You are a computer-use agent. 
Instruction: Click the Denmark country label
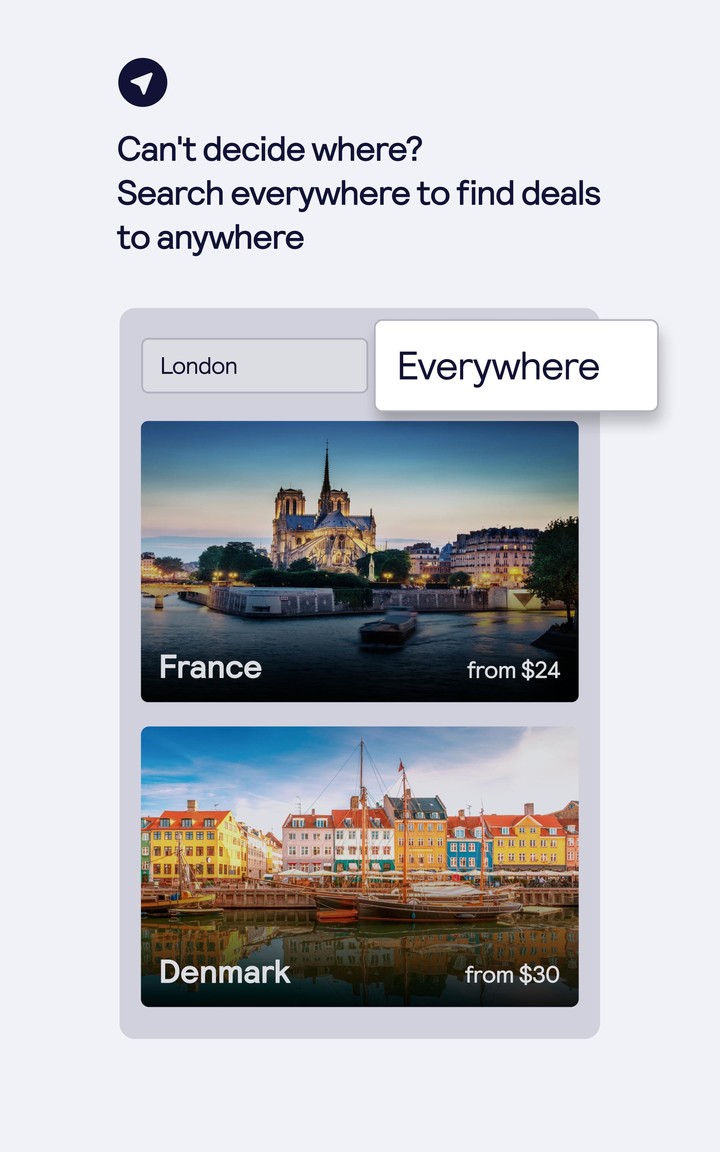224,971
